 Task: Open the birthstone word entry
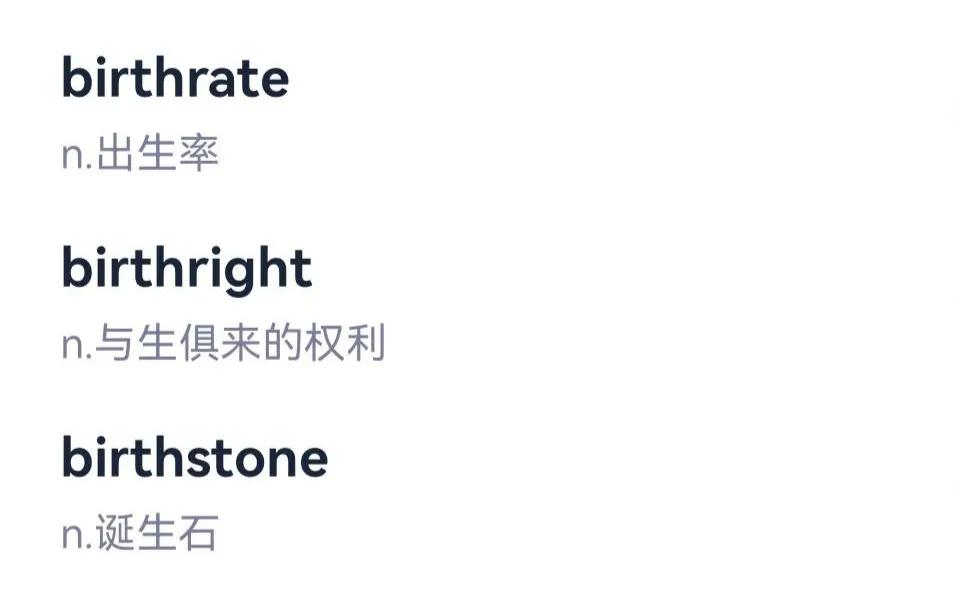(x=194, y=458)
